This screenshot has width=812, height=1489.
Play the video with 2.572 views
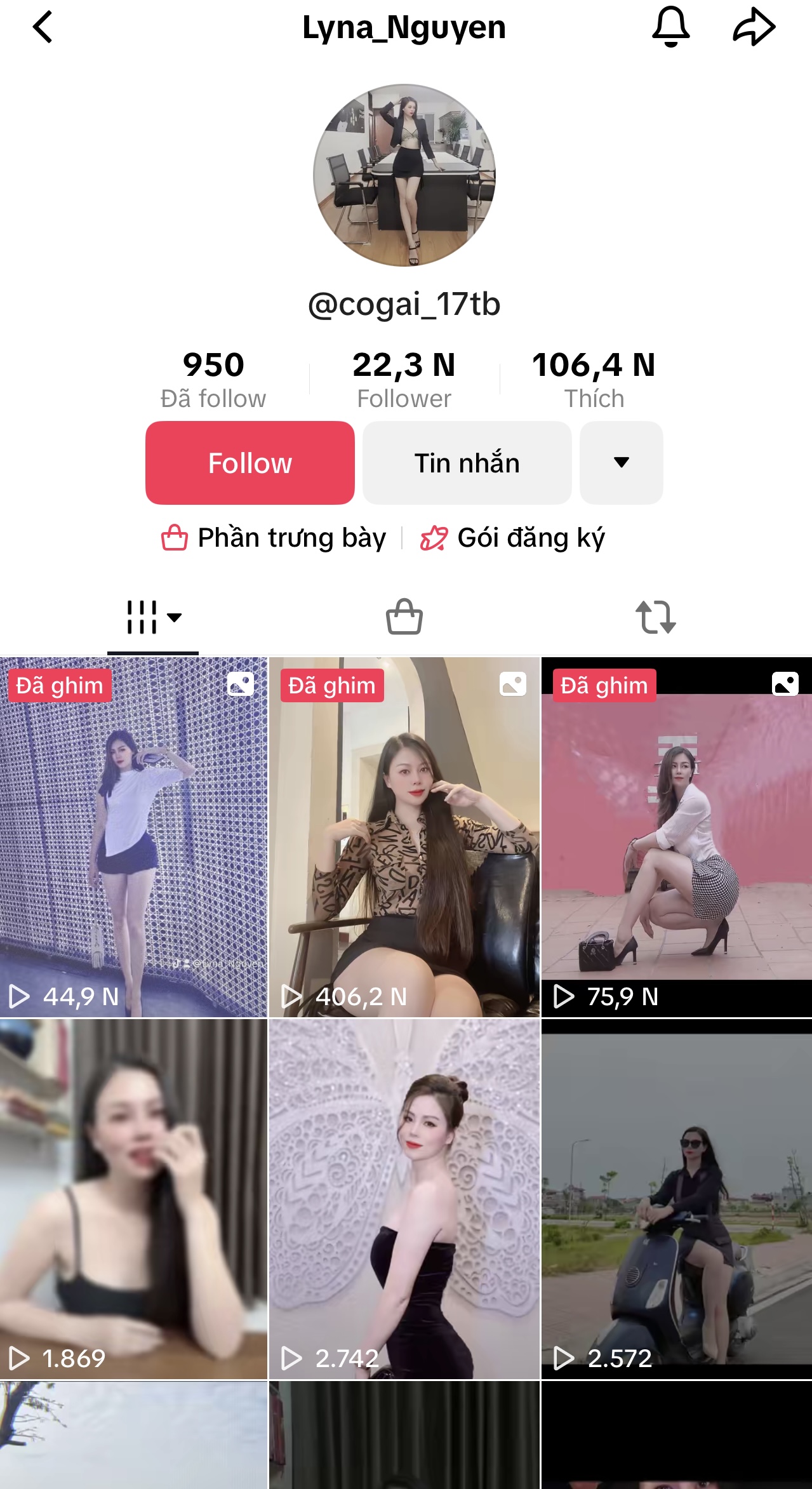pos(676,1200)
